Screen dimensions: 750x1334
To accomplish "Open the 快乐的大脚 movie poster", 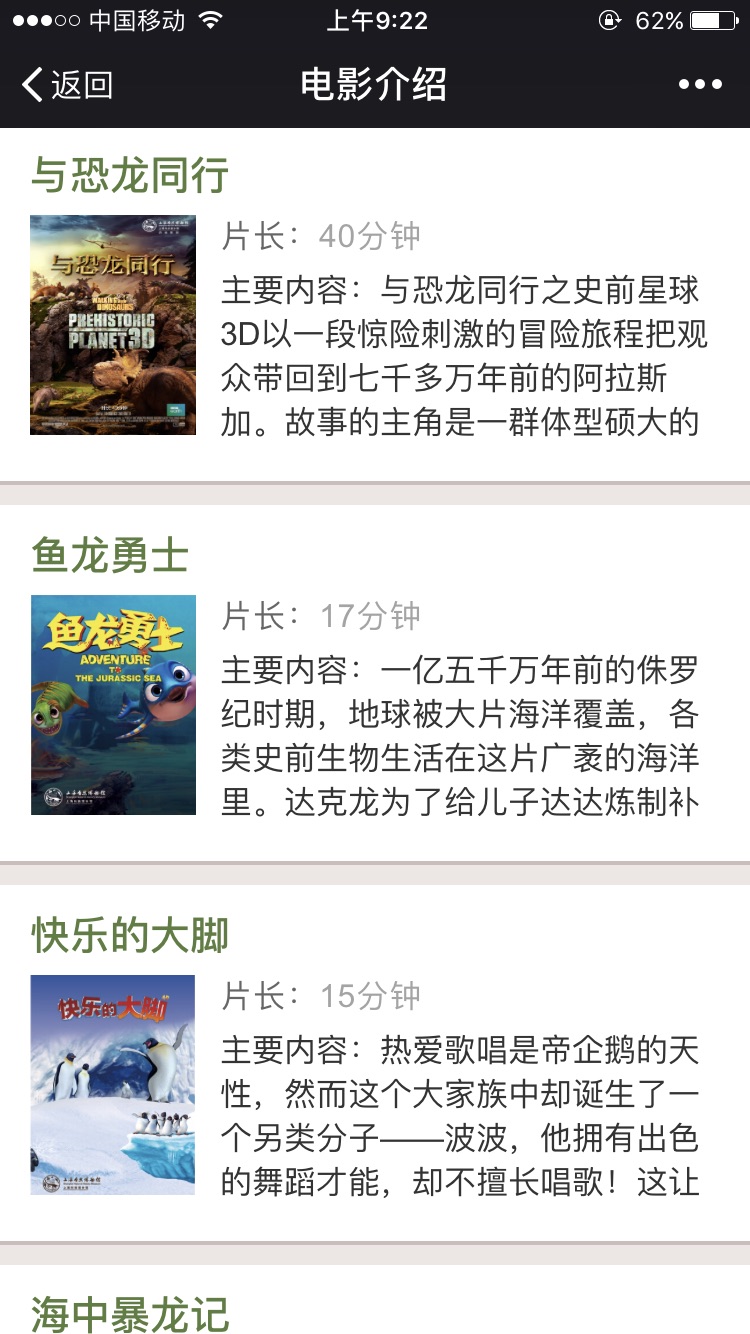I will 113,1085.
